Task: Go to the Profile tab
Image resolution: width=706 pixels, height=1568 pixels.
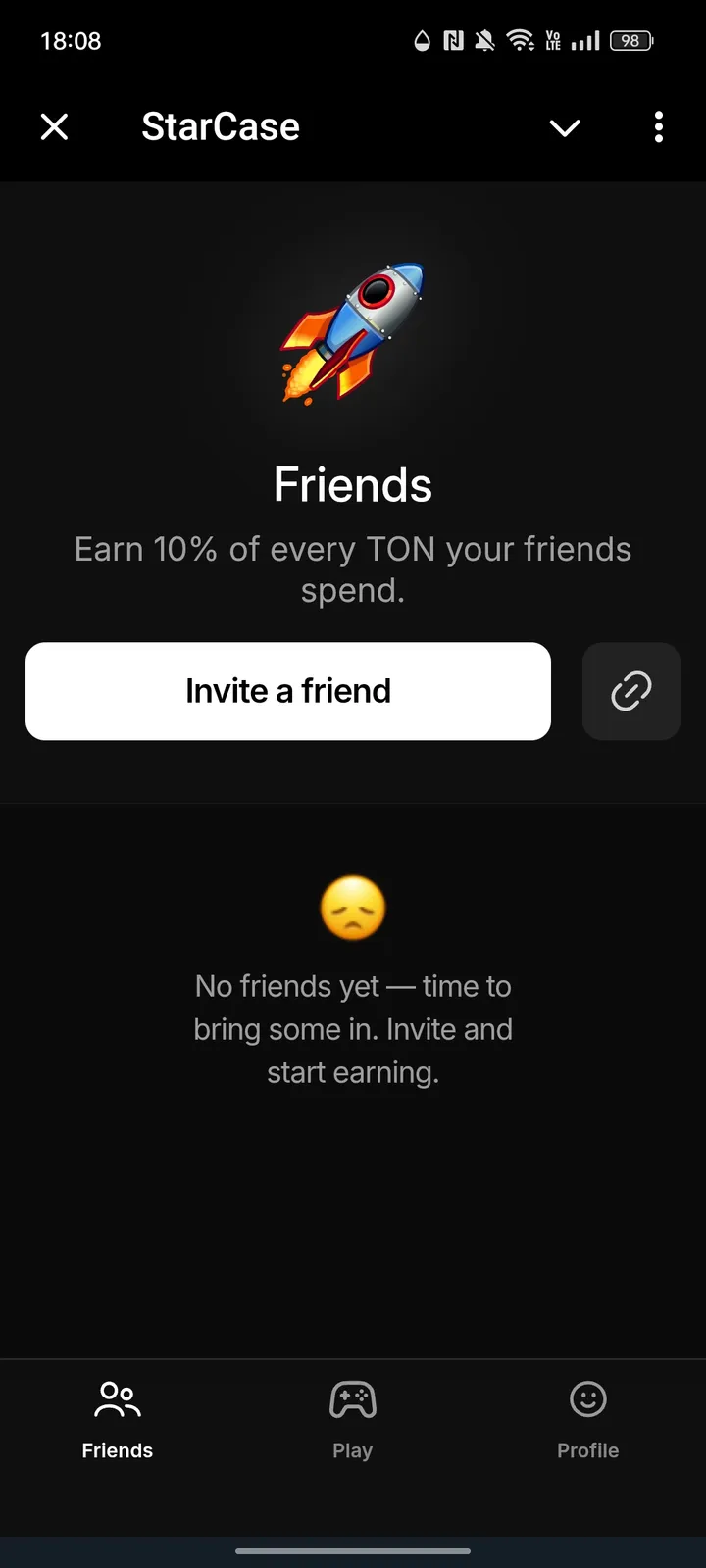Action: click(588, 1419)
